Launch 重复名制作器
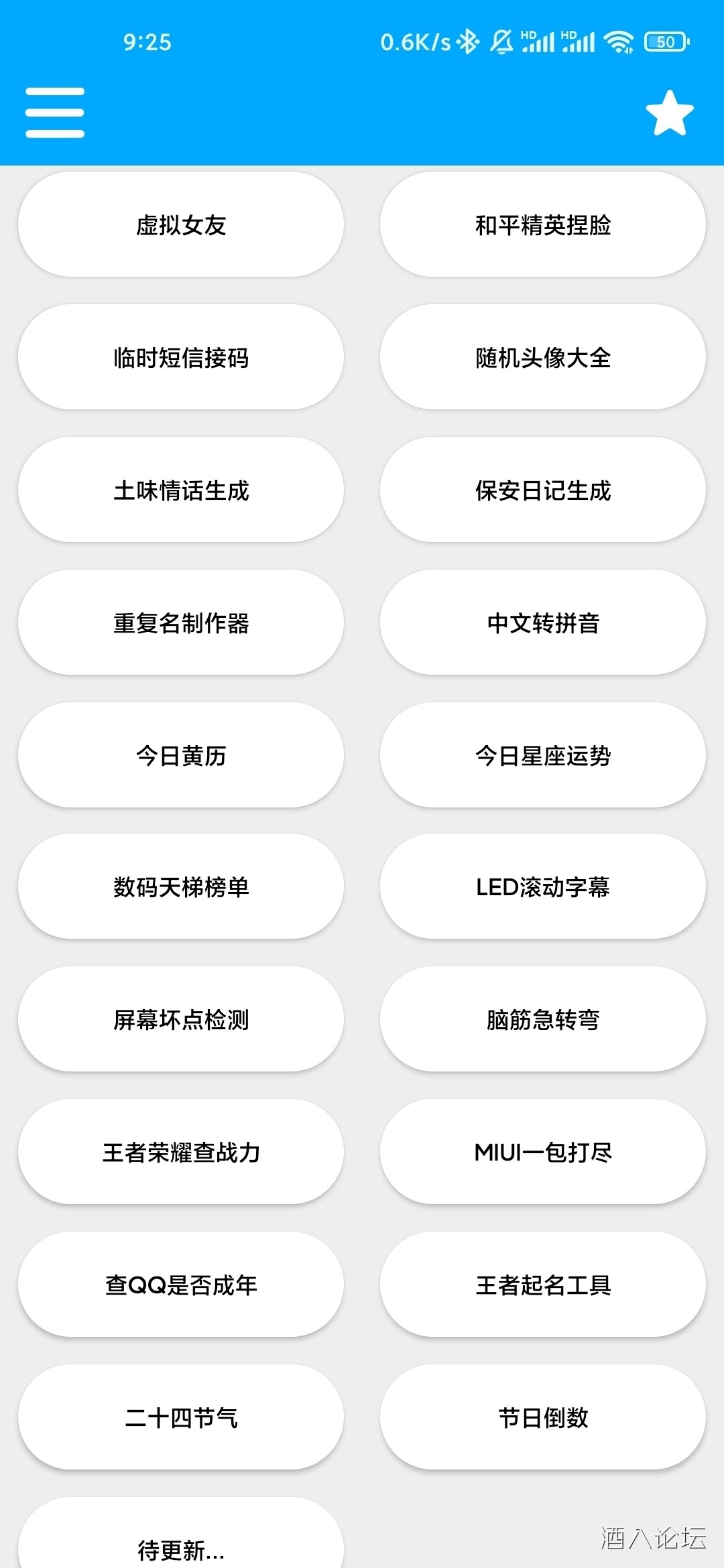724x1568 pixels. 181,623
